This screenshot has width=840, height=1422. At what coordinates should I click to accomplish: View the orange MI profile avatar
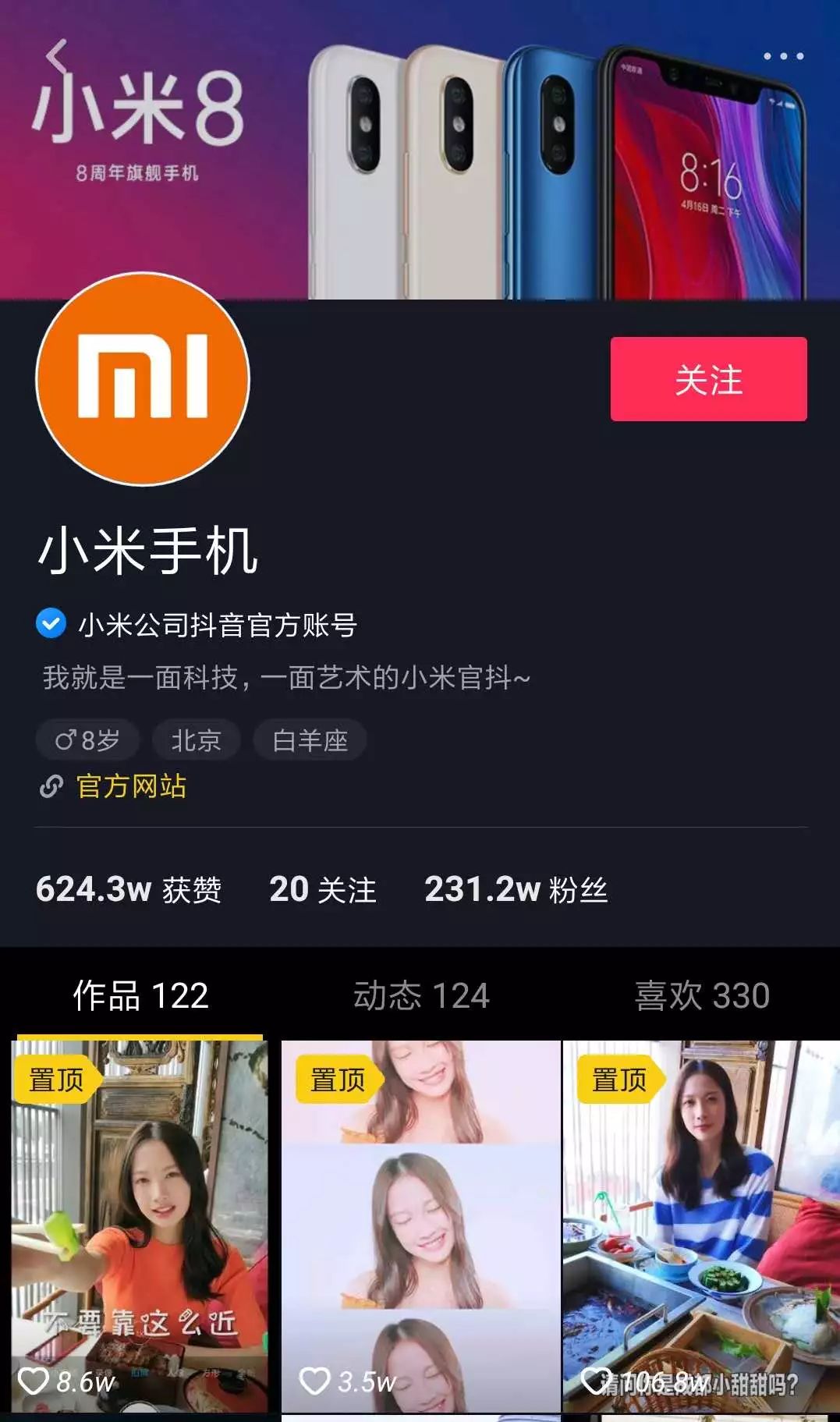pos(143,378)
